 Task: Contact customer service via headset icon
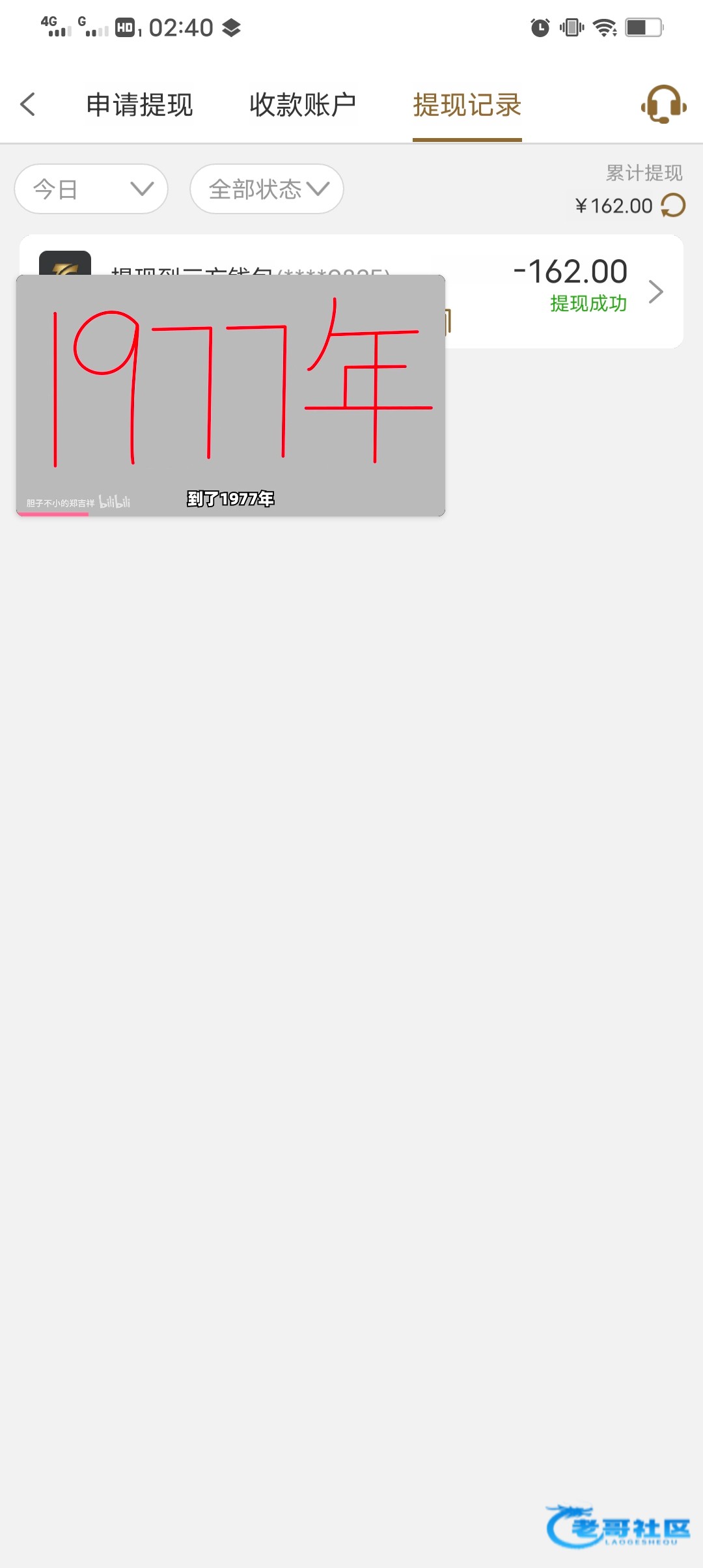[x=663, y=104]
